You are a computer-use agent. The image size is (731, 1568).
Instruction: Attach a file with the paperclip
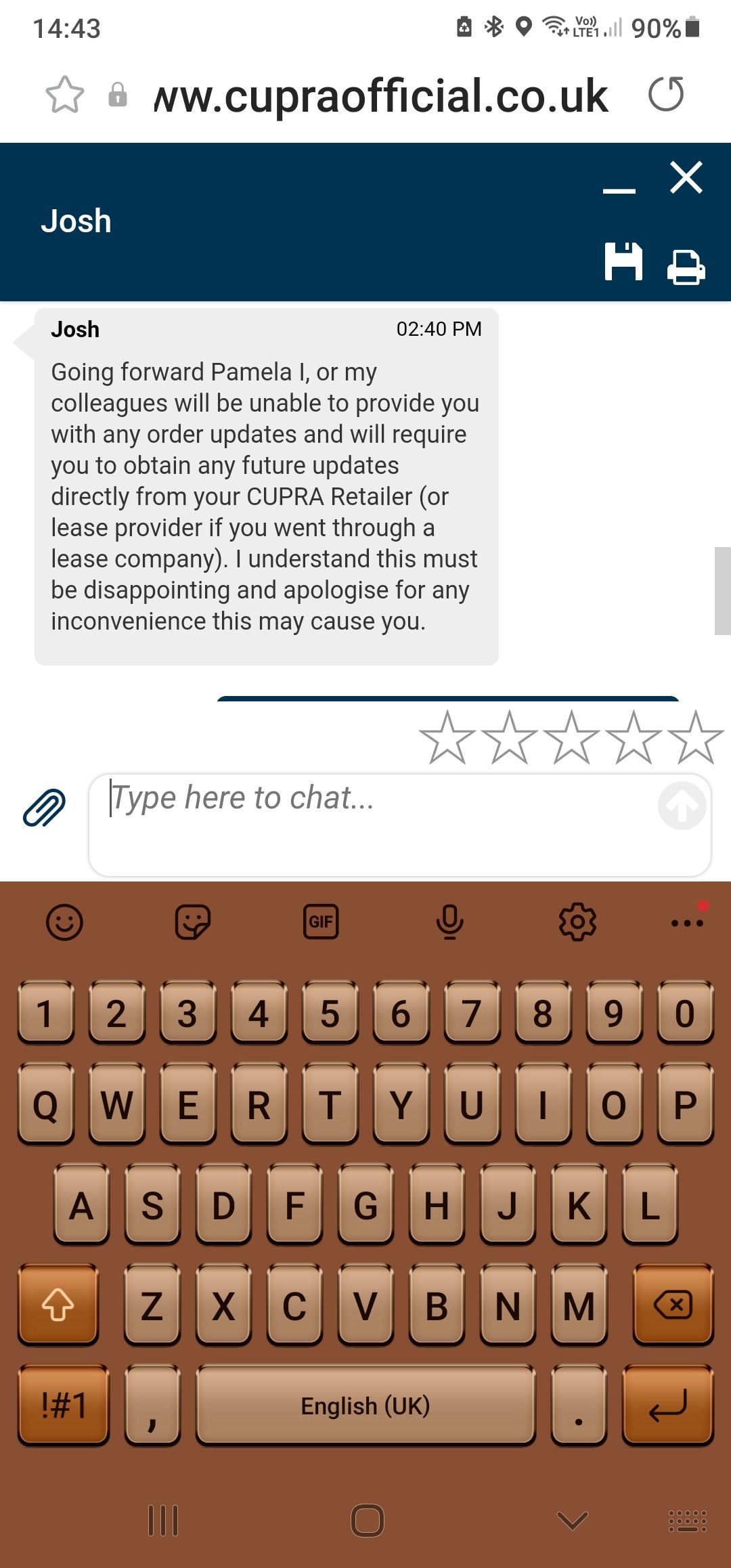[45, 808]
